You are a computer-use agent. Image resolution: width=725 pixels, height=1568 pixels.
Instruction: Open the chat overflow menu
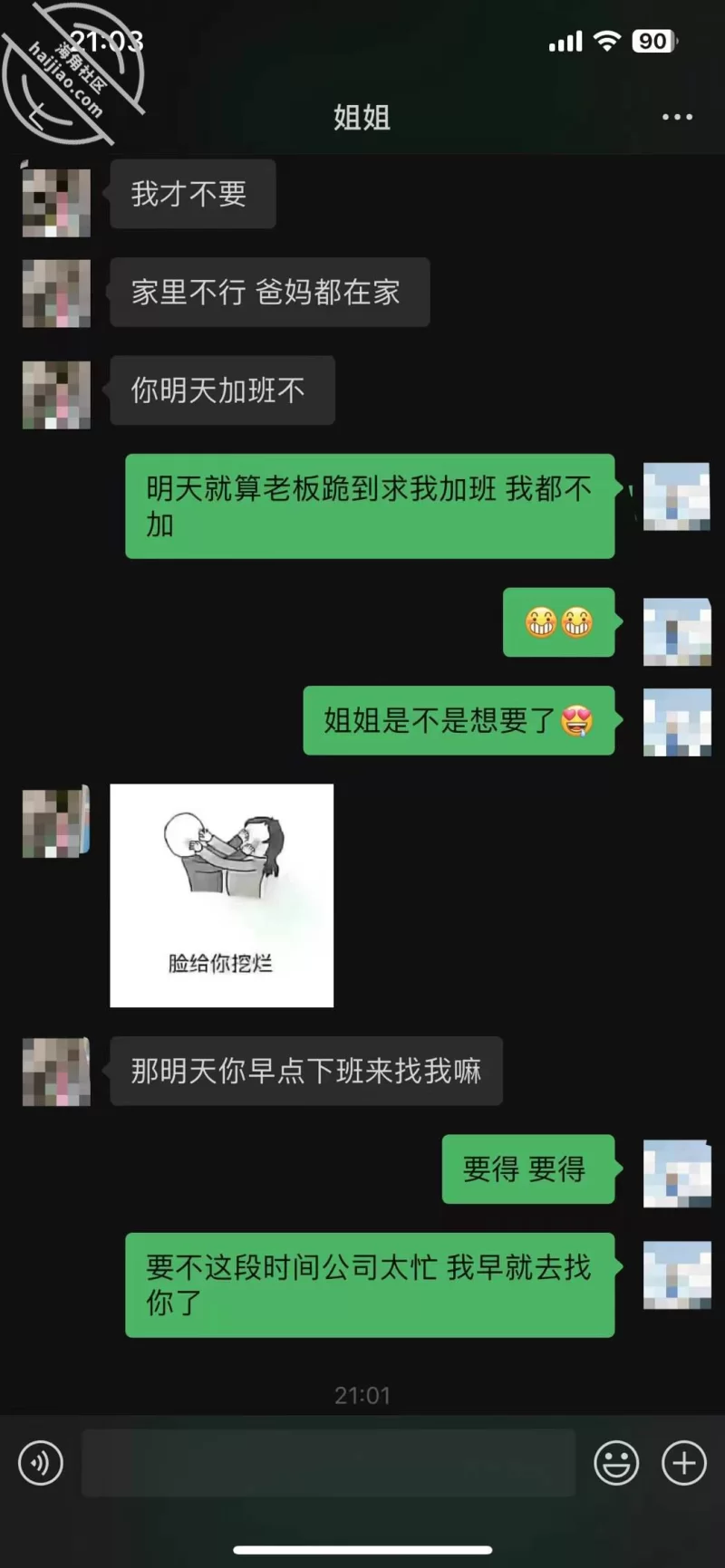coord(677,118)
